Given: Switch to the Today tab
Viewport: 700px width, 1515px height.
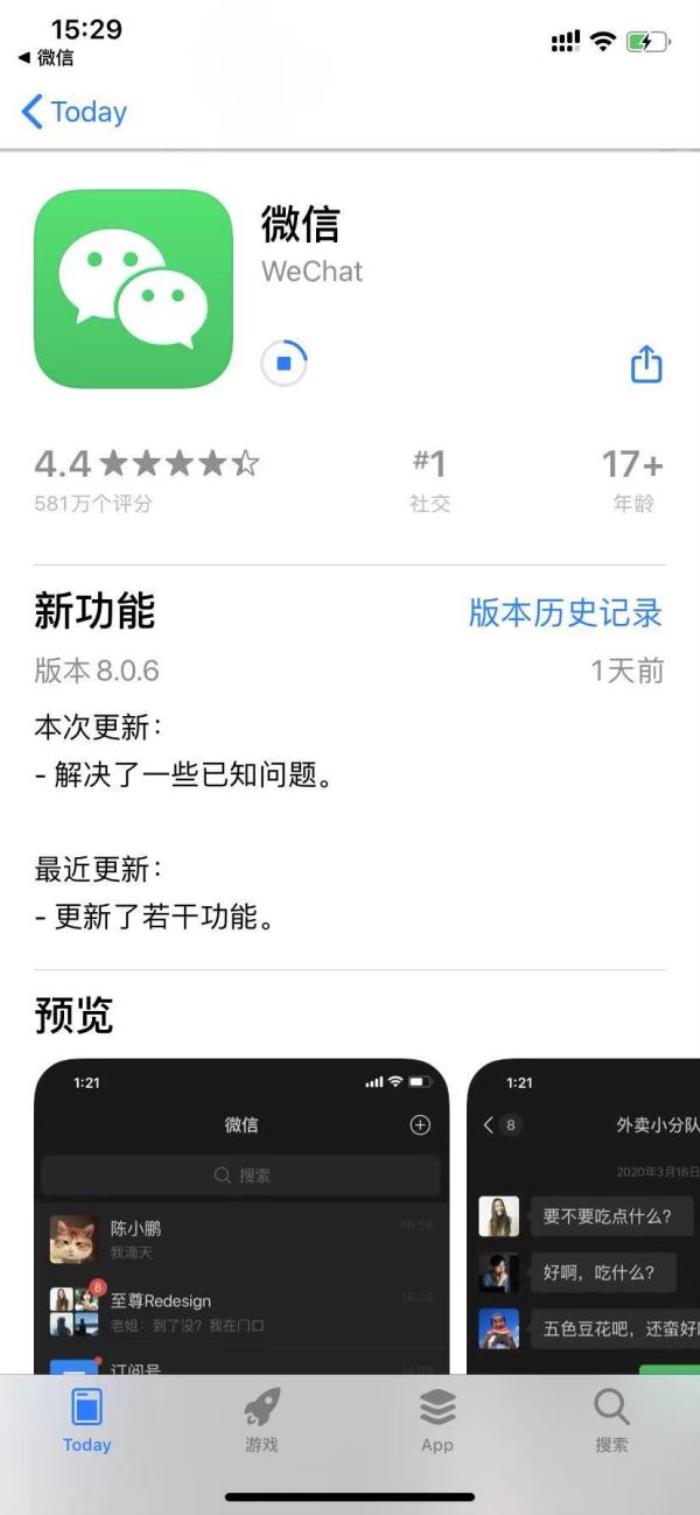Looking at the screenshot, I should point(87,1420).
